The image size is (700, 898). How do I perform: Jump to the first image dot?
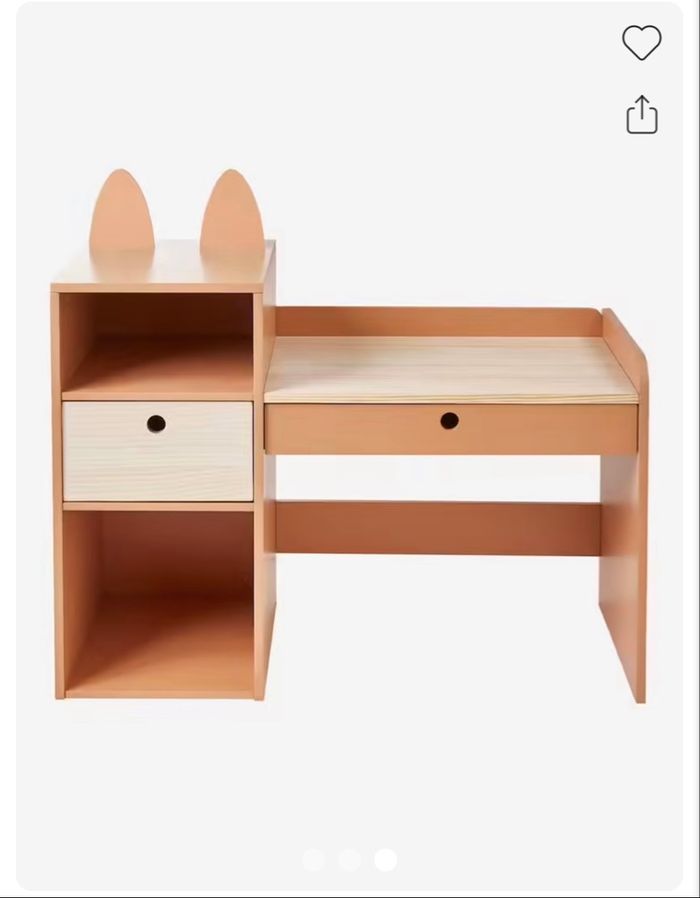pyautogui.click(x=313, y=860)
